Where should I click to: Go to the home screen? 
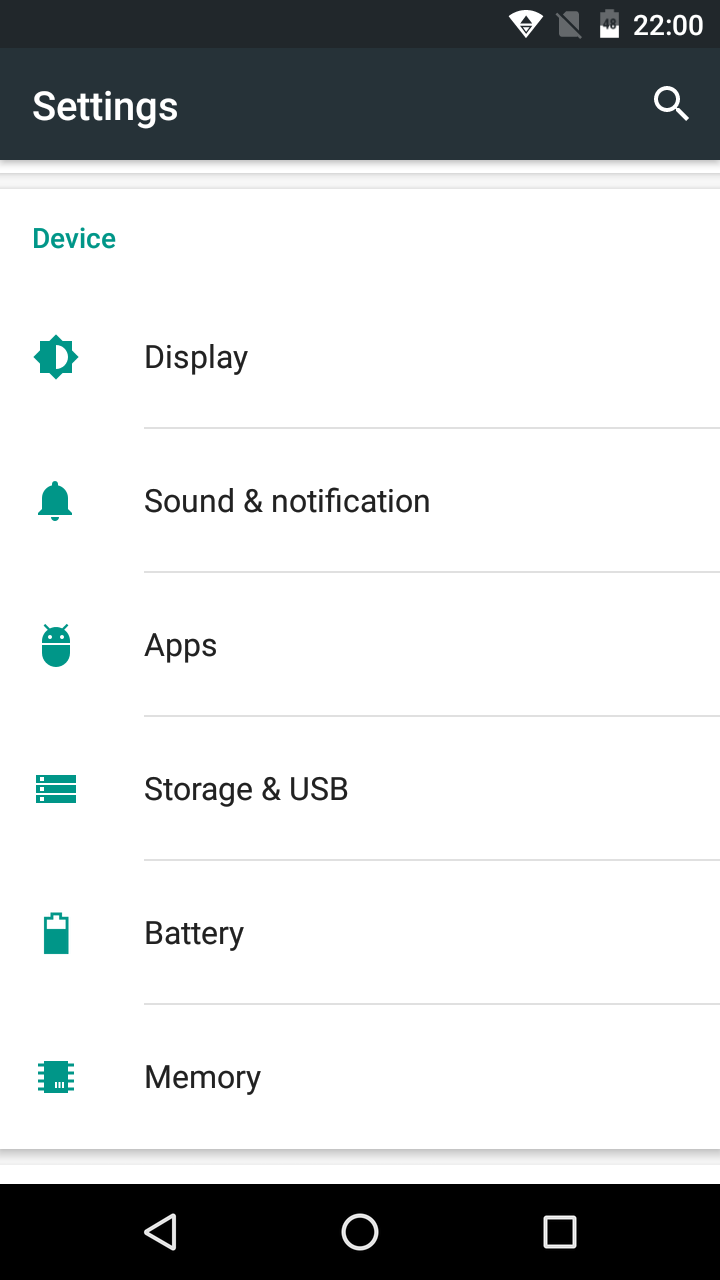click(360, 1232)
